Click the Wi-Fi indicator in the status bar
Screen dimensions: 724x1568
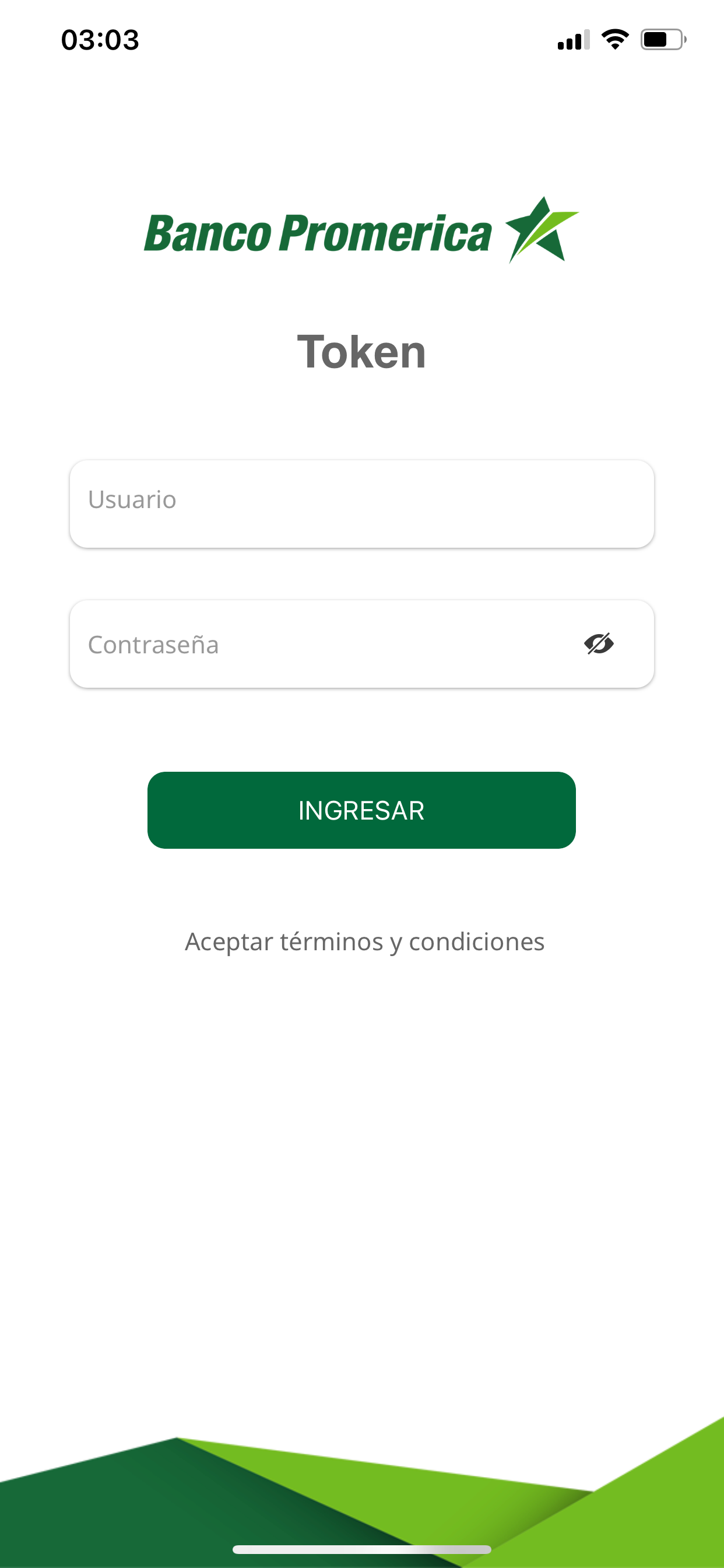point(614,39)
